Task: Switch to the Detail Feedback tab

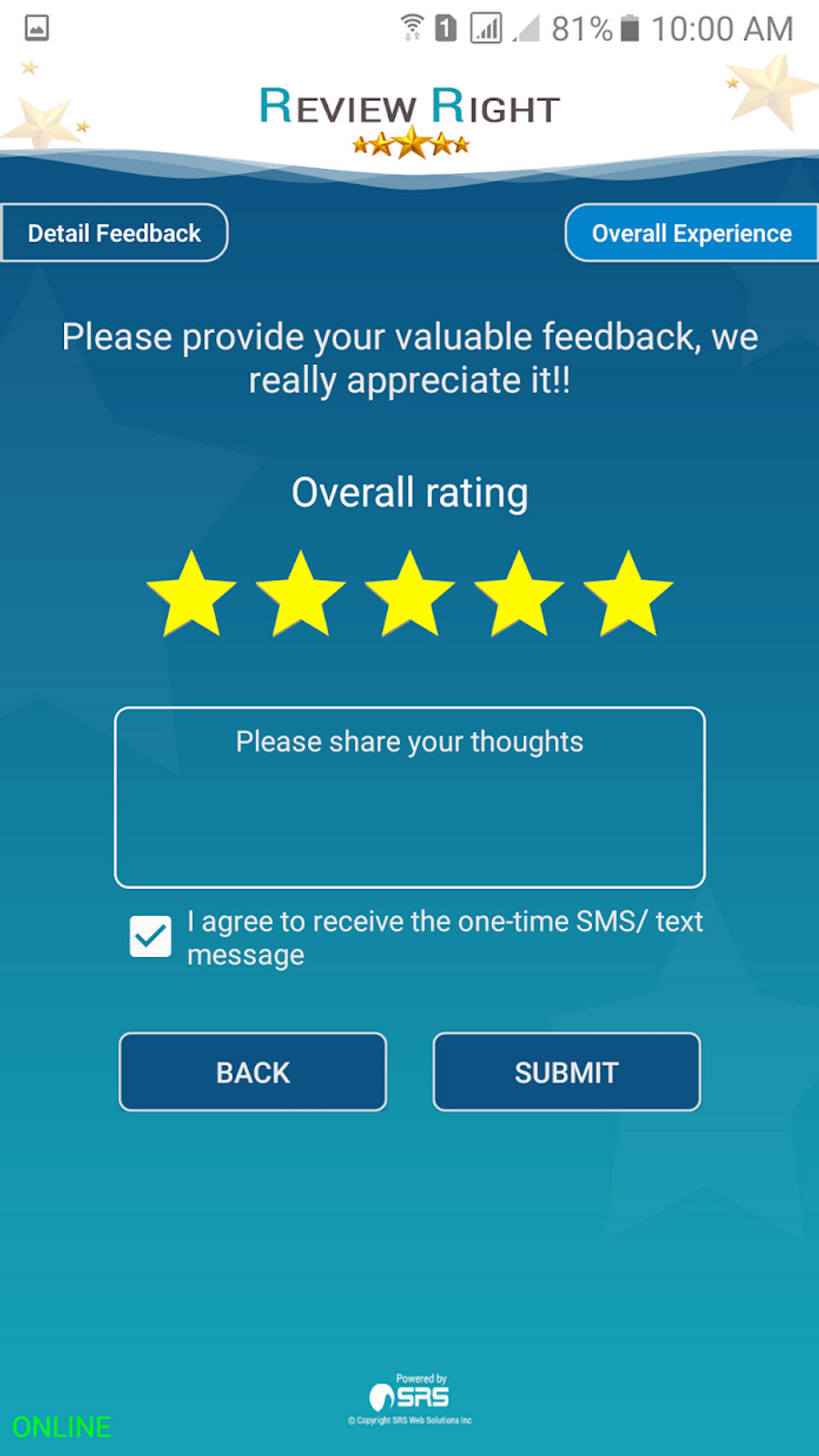Action: point(114,233)
